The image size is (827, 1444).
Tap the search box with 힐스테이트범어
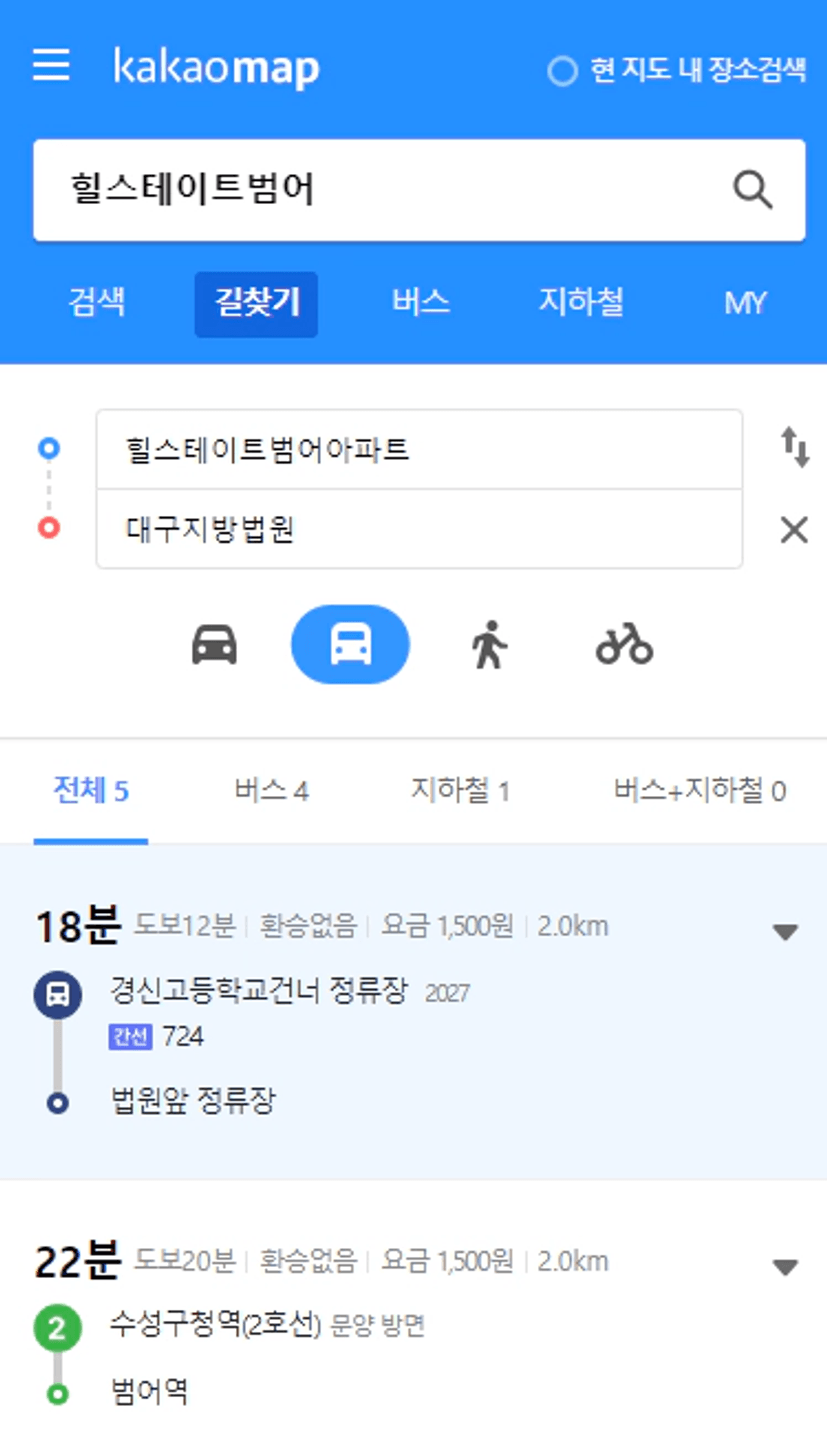click(x=419, y=190)
